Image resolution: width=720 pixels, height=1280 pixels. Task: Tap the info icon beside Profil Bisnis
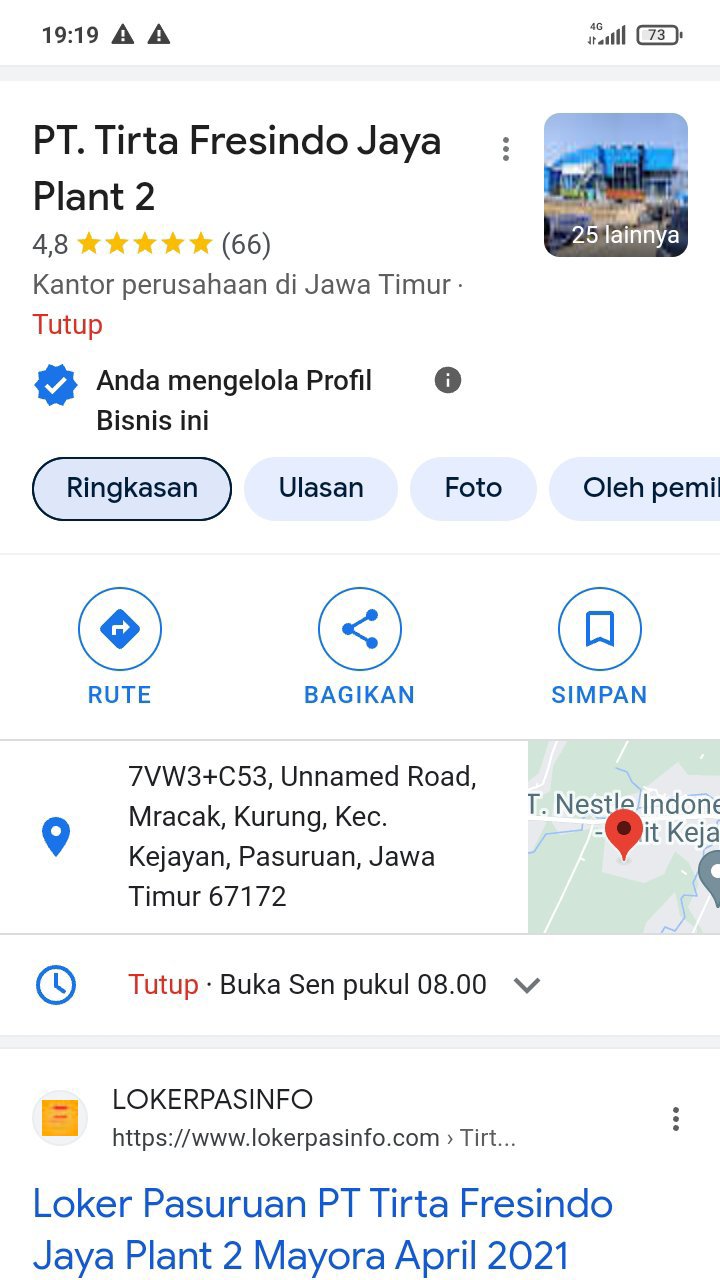(x=448, y=380)
